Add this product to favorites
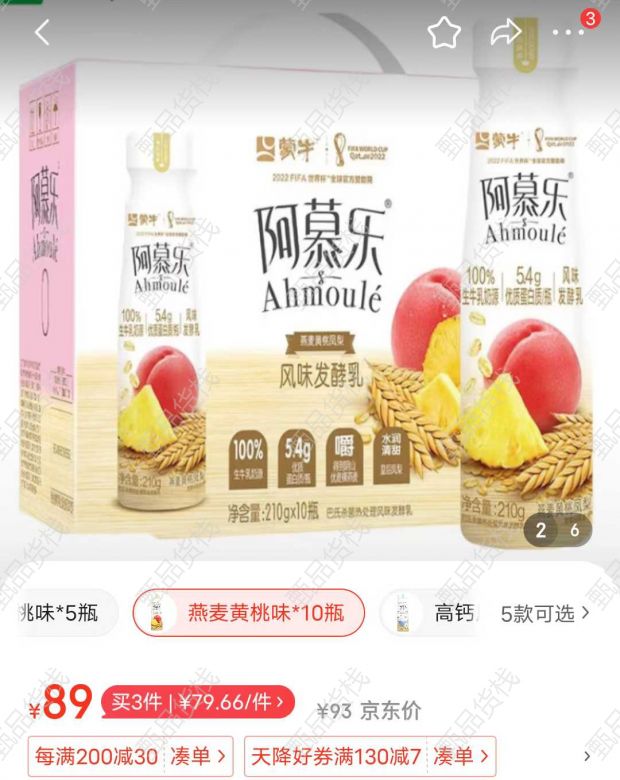620x780 pixels. (x=444, y=33)
